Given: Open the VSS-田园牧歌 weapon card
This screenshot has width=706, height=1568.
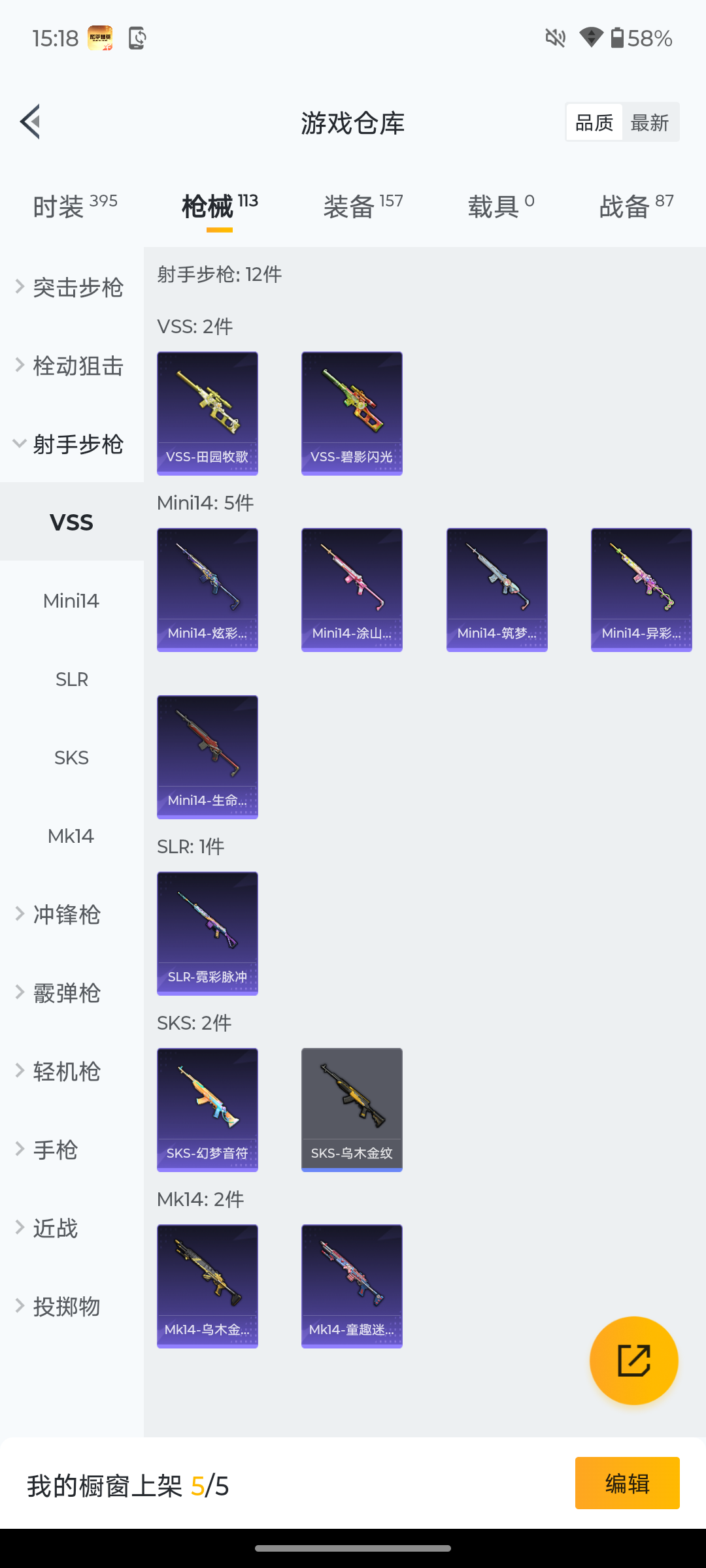Looking at the screenshot, I should pyautogui.click(x=207, y=412).
